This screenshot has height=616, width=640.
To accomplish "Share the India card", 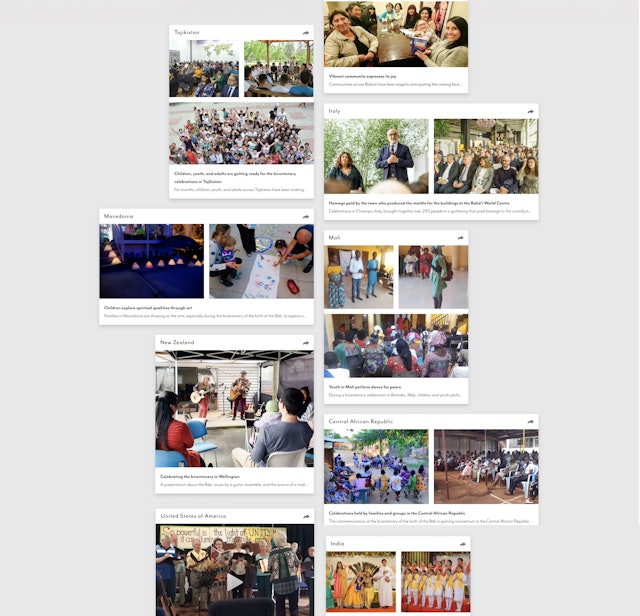I will pos(462,544).
